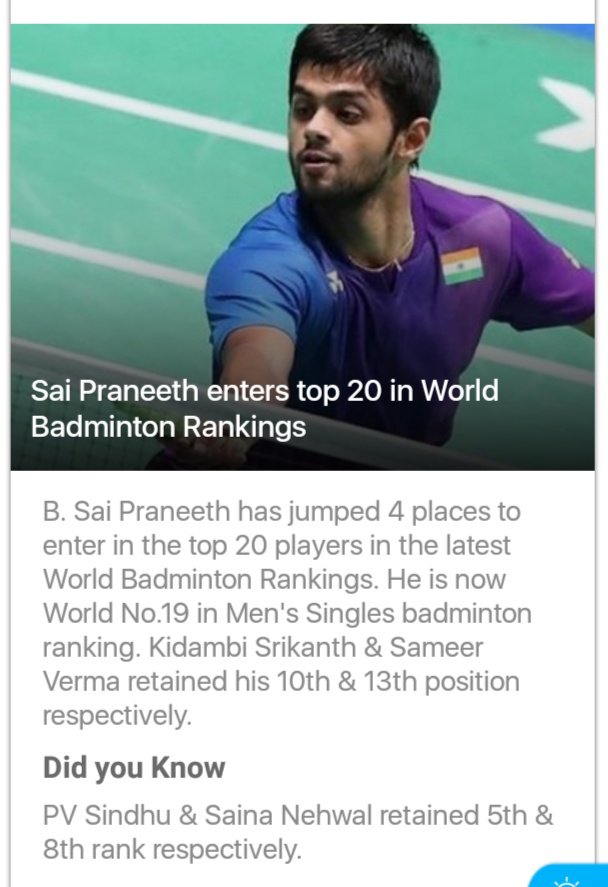The image size is (608, 887).
Task: Tap the blue lightbulb floating button
Action: (x=573, y=877)
